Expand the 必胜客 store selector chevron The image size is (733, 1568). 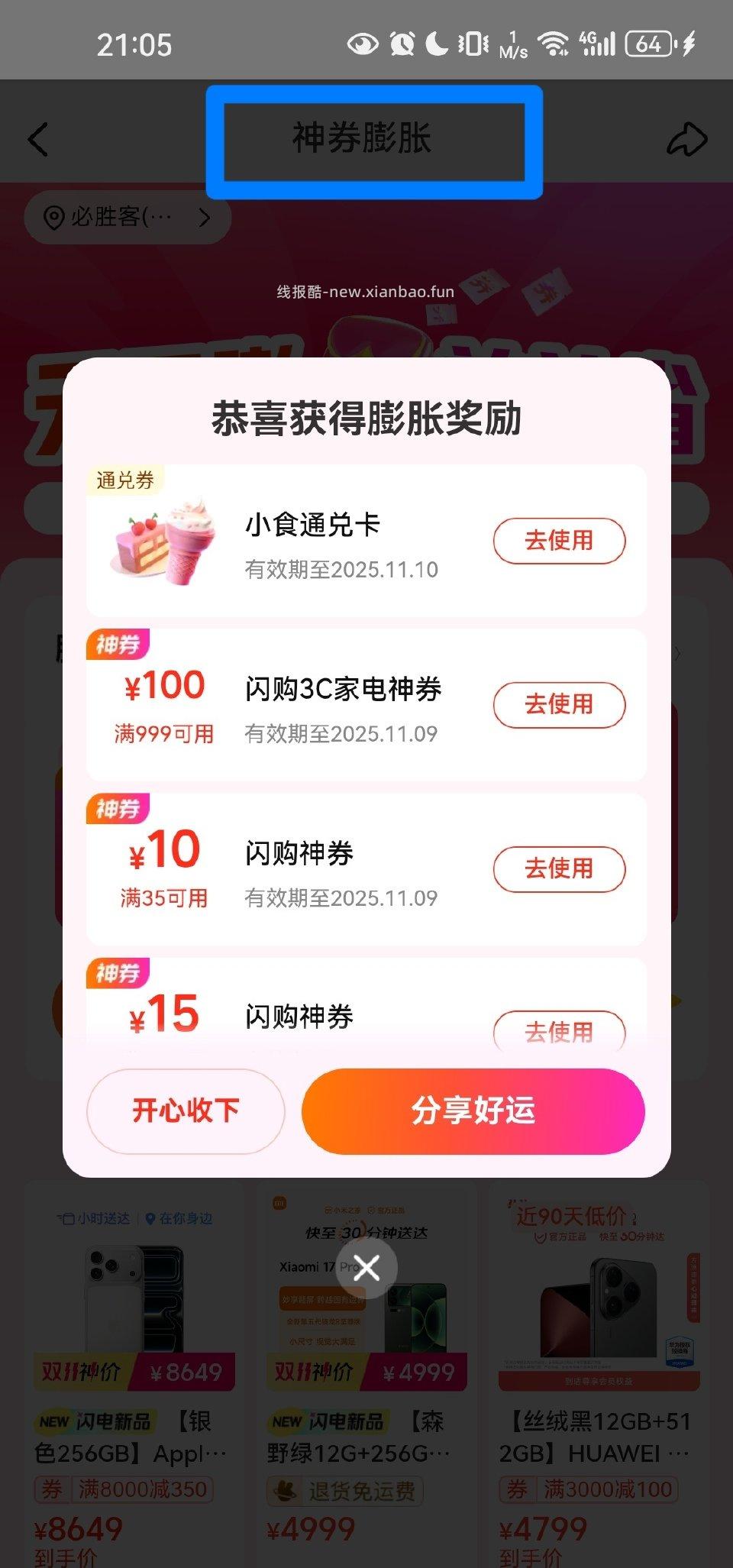point(205,218)
